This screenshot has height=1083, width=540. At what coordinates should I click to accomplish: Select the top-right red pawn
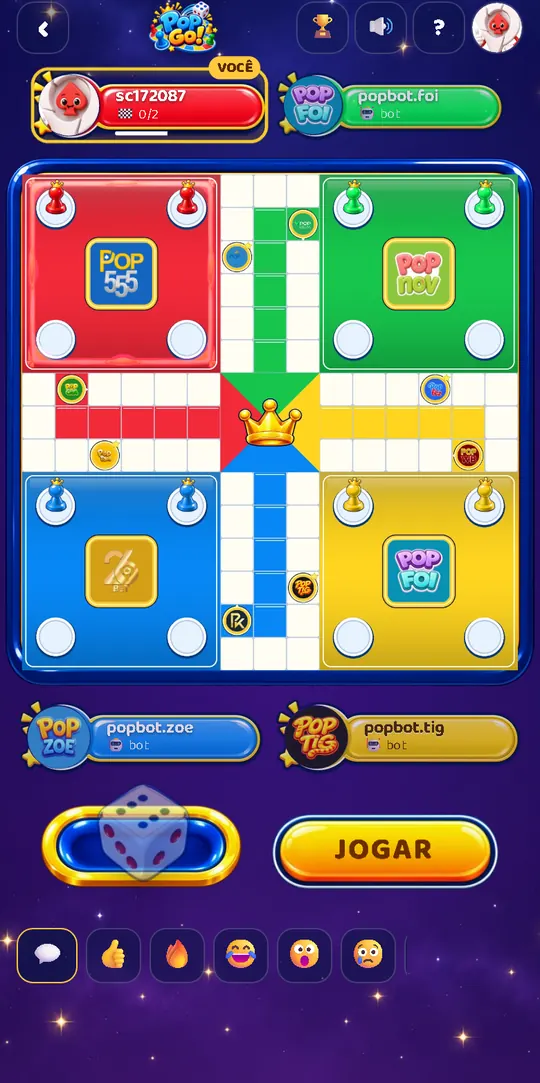[186, 203]
